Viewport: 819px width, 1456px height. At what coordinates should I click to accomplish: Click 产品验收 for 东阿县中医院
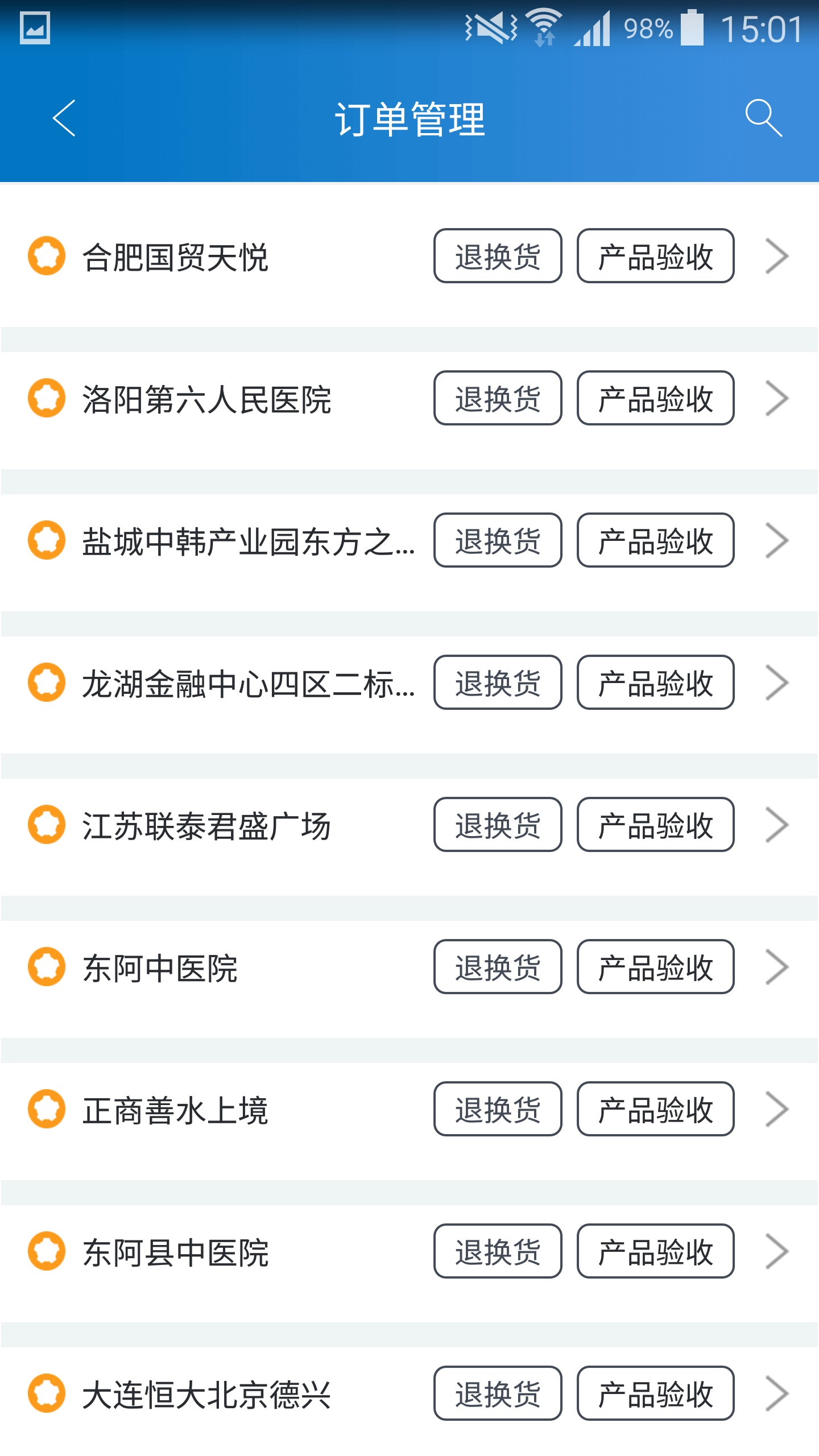[x=655, y=1252]
